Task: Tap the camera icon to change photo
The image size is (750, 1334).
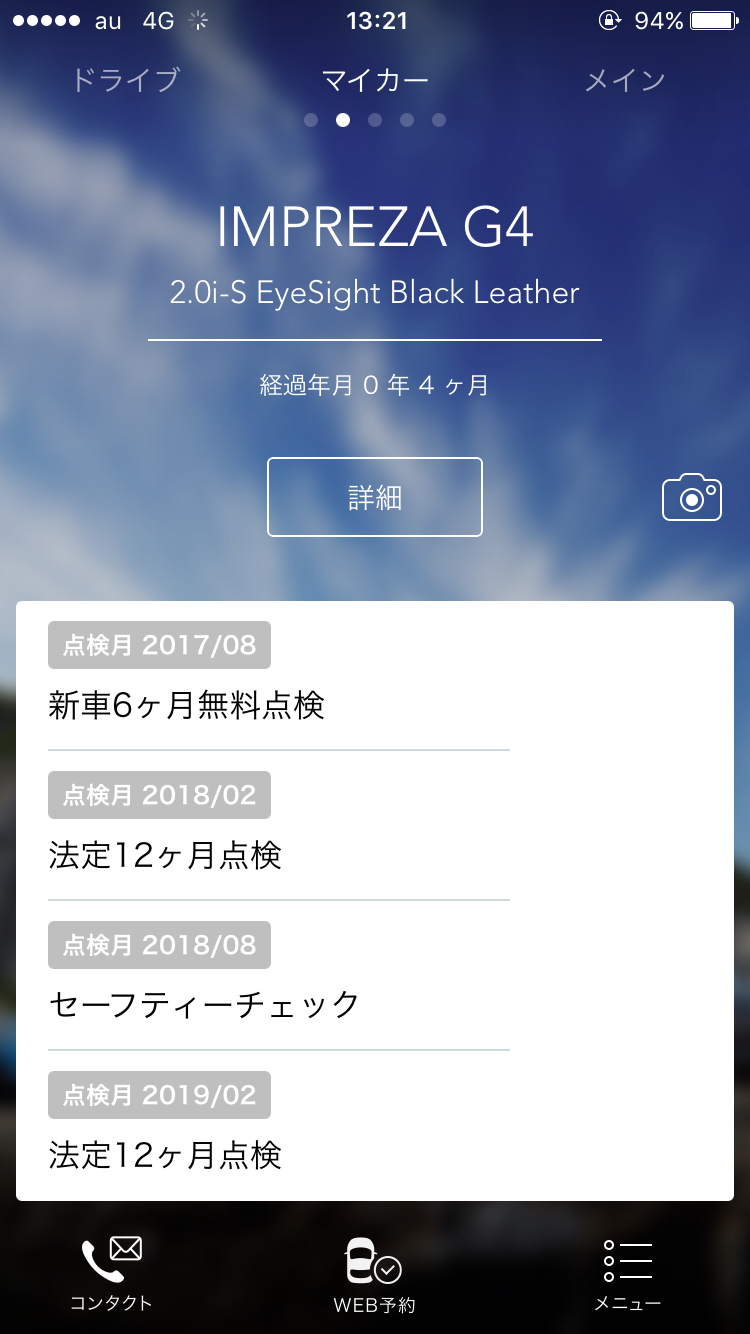Action: tap(692, 497)
